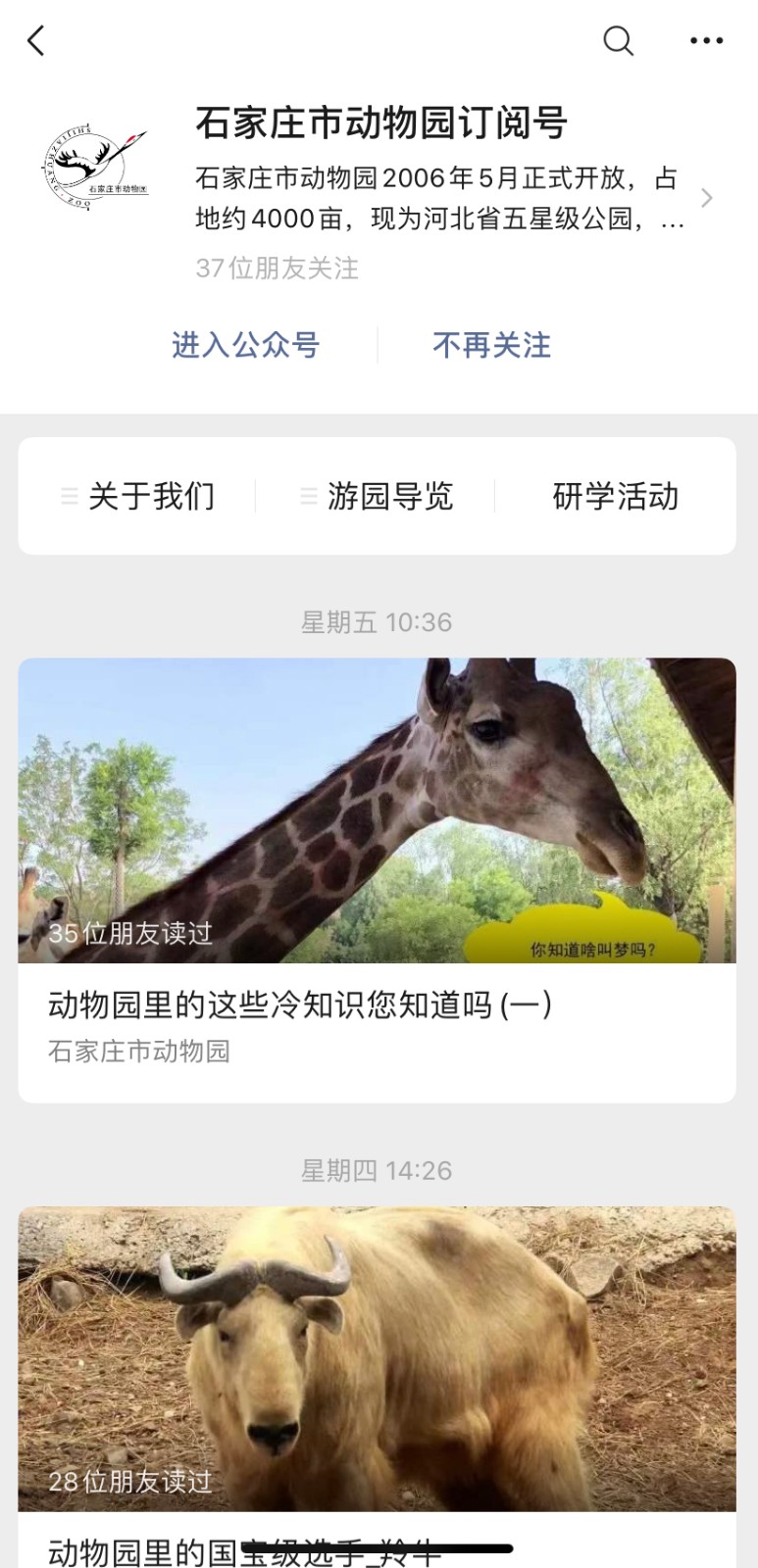The height and width of the screenshot is (1568, 758).
Task: Tap 不再关注 to unfollow
Action: pos(491,345)
